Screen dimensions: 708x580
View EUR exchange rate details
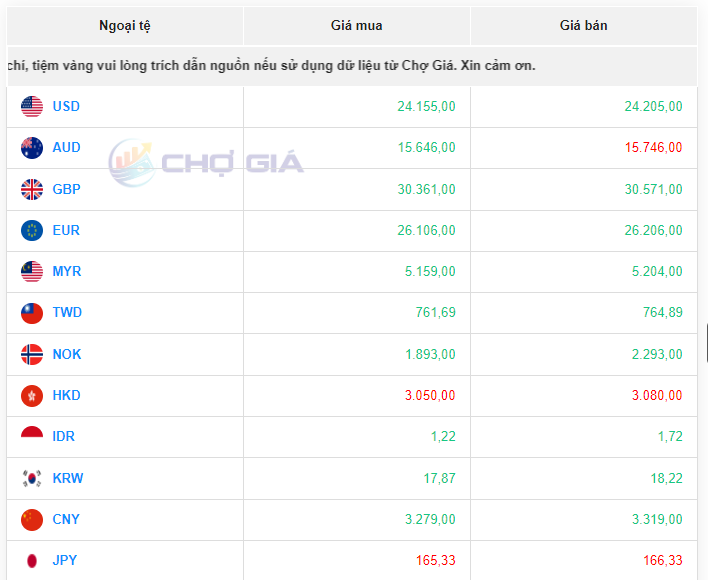click(x=66, y=230)
